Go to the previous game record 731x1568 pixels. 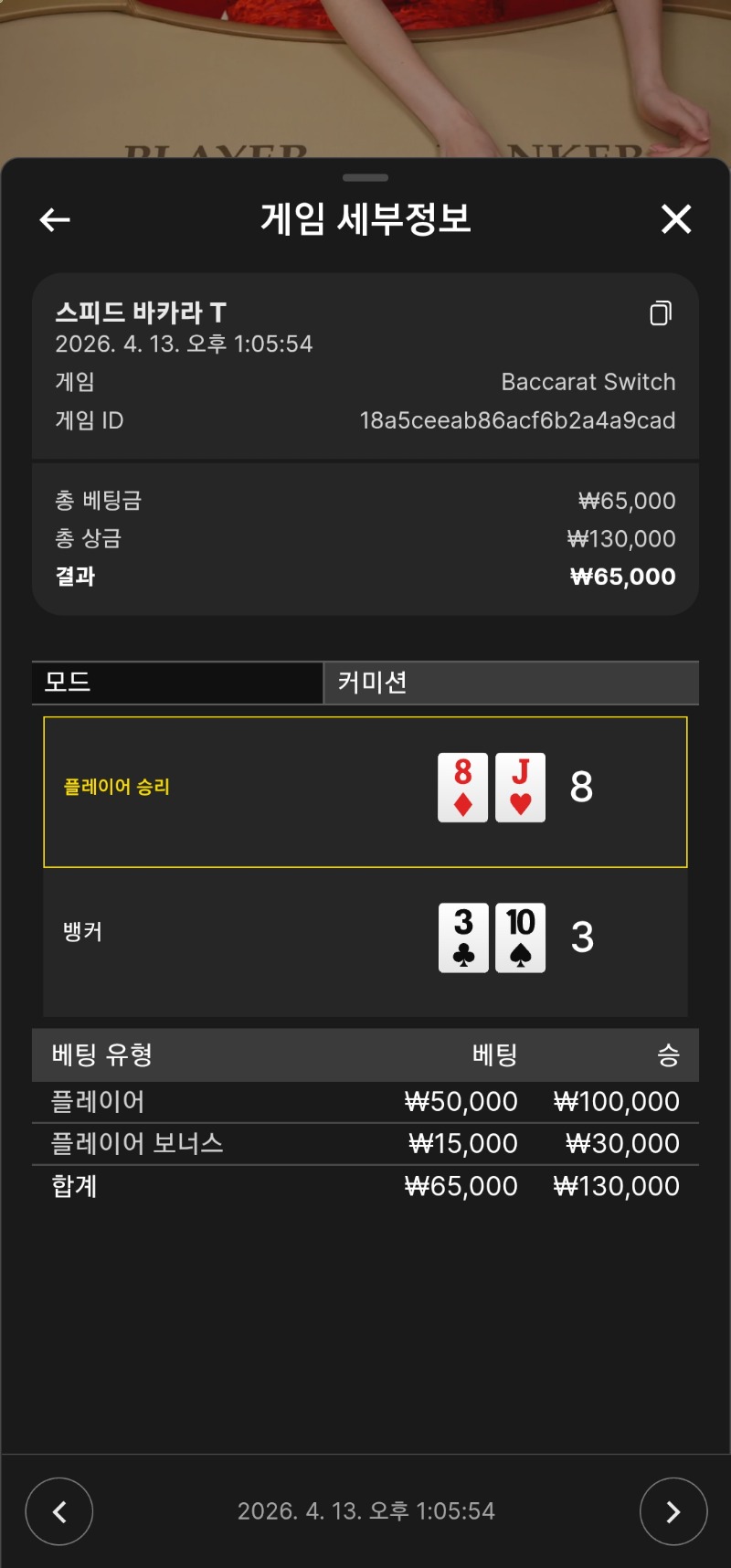coord(59,1512)
